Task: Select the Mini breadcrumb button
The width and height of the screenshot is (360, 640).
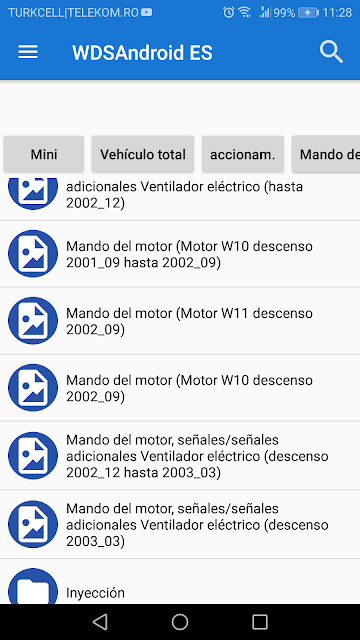Action: 44,154
